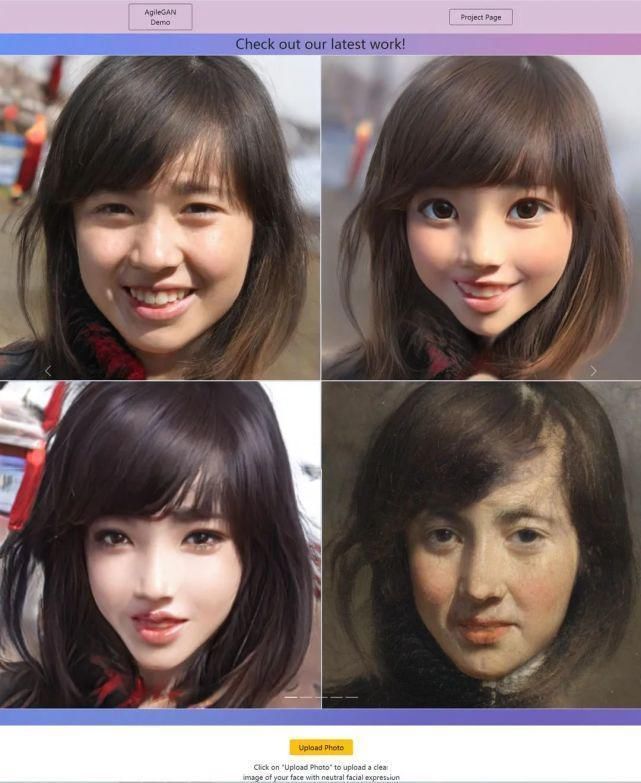Show the previous carousel slide
Image resolution: width=641 pixels, height=783 pixels.
[48, 371]
